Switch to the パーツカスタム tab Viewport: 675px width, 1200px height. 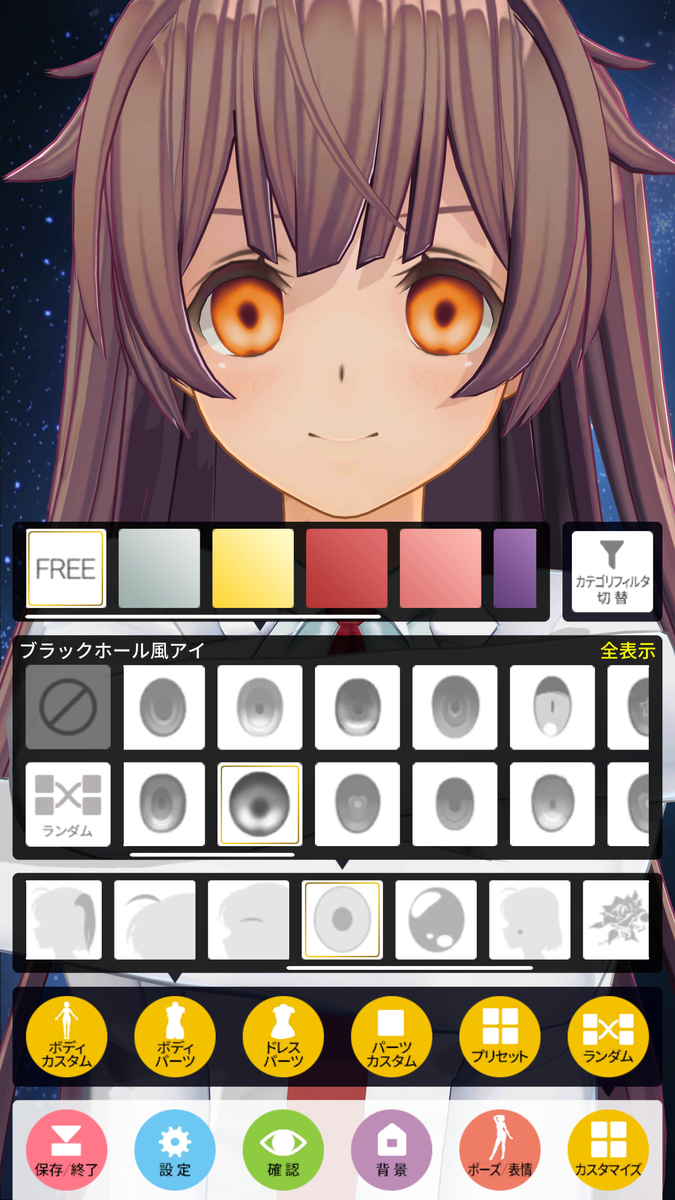pyautogui.click(x=391, y=1037)
